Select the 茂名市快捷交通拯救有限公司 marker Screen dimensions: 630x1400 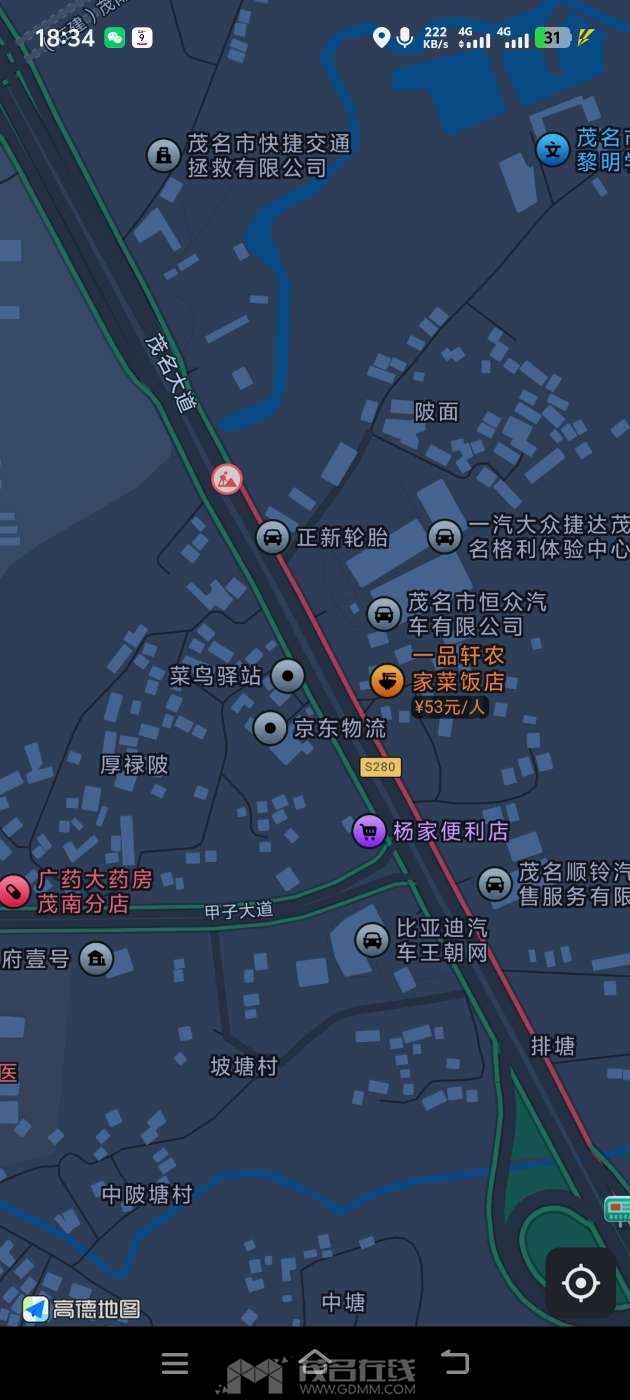click(x=164, y=155)
